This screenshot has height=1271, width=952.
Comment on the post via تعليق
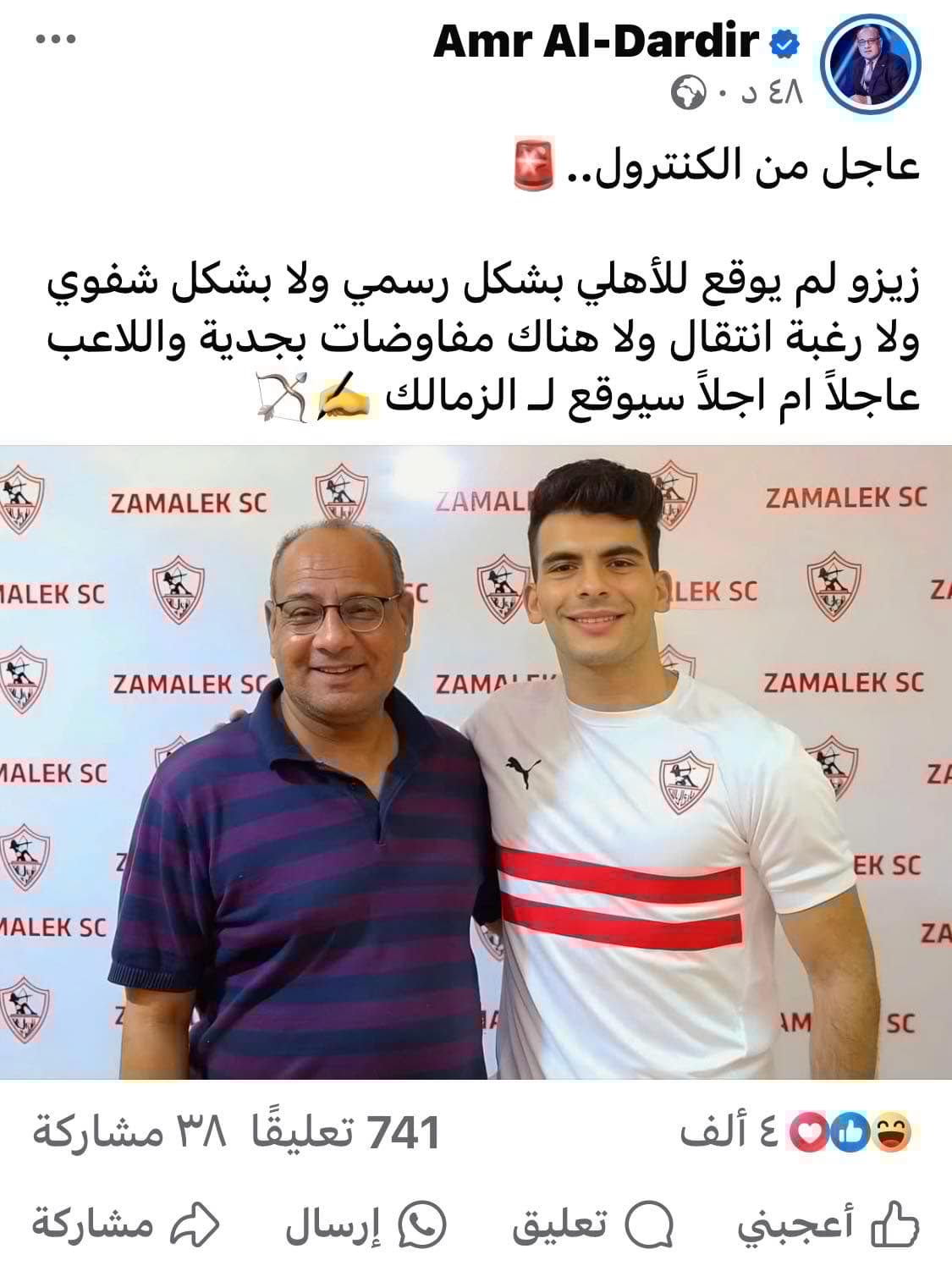tap(592, 1225)
